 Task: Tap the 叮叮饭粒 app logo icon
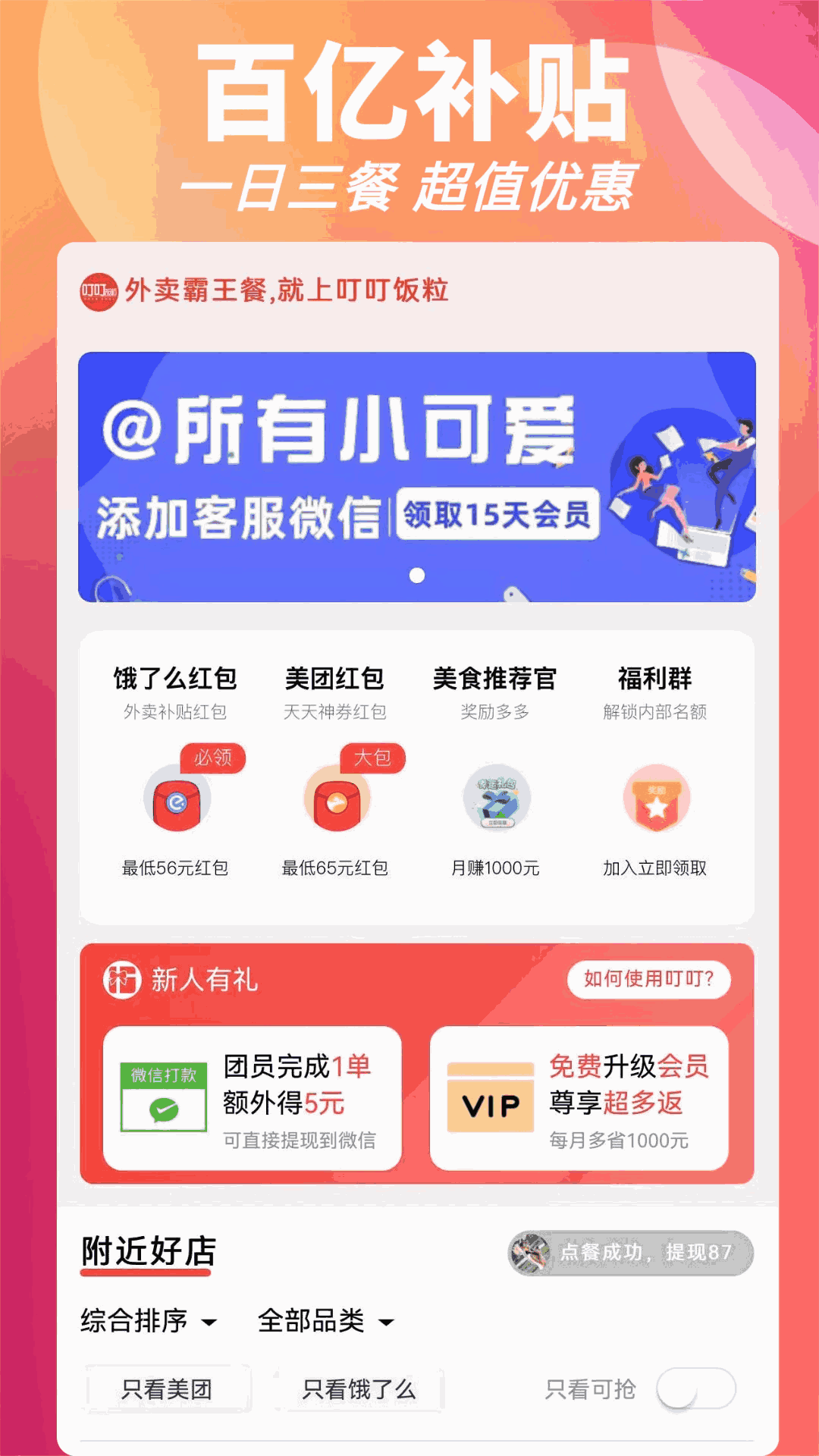pos(99,290)
